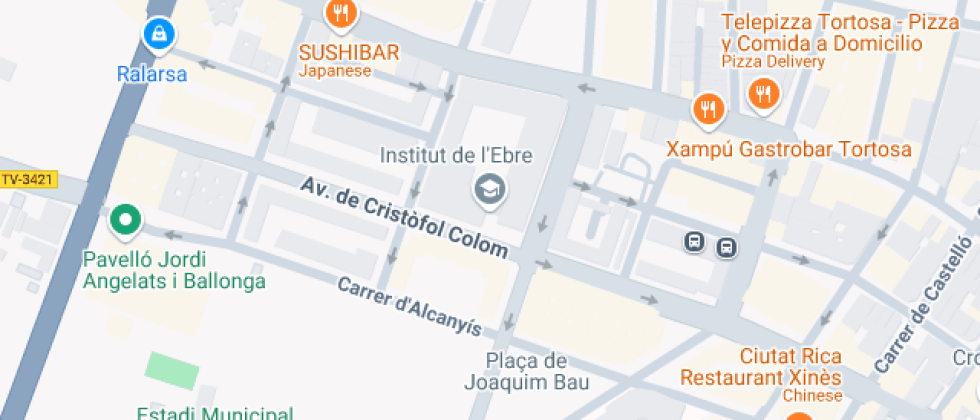
Task: Select the SUSHIBAR Japanese restaurant marker
Action: (341, 14)
